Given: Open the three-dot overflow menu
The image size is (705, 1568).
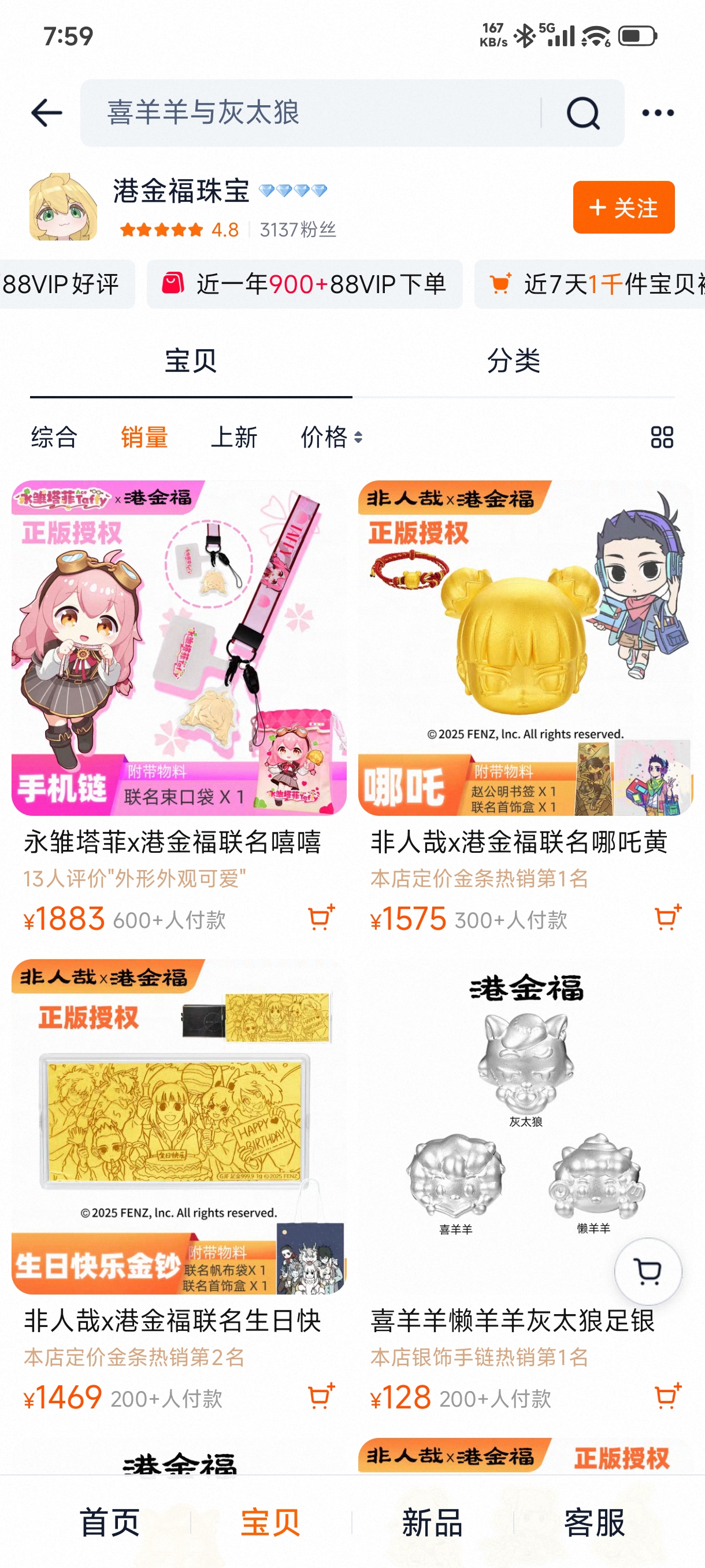Looking at the screenshot, I should click(658, 113).
